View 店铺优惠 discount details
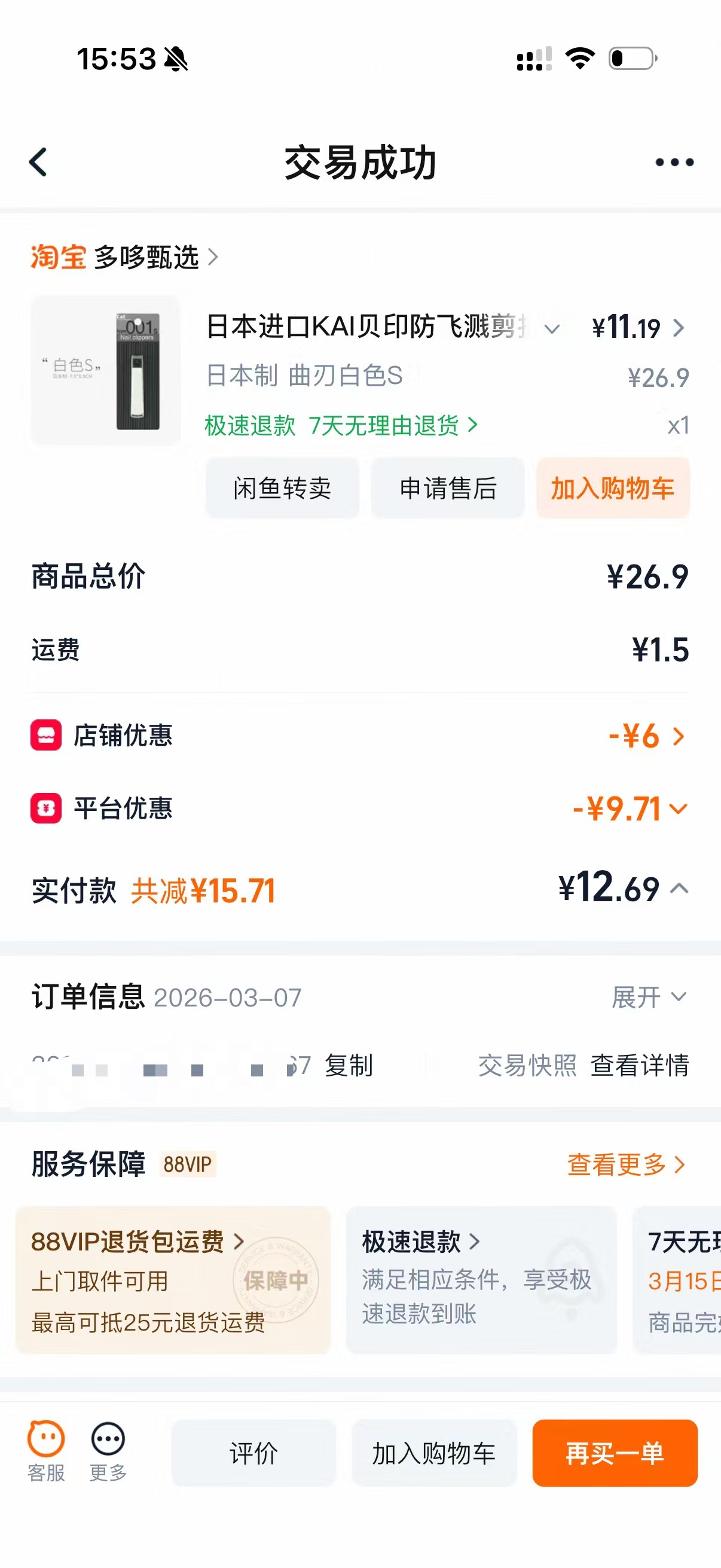 646,736
